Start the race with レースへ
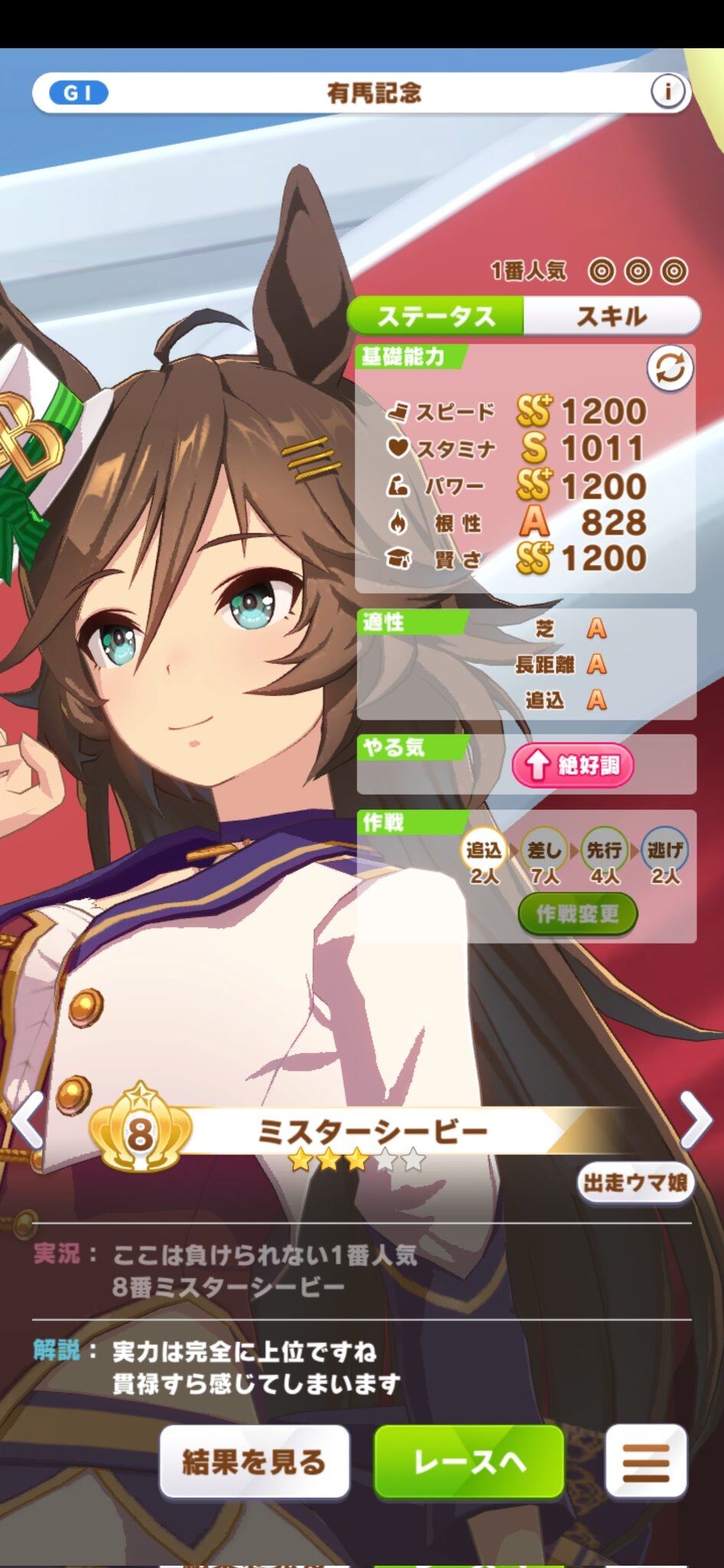Image resolution: width=724 pixels, height=1568 pixels. coord(469,1462)
